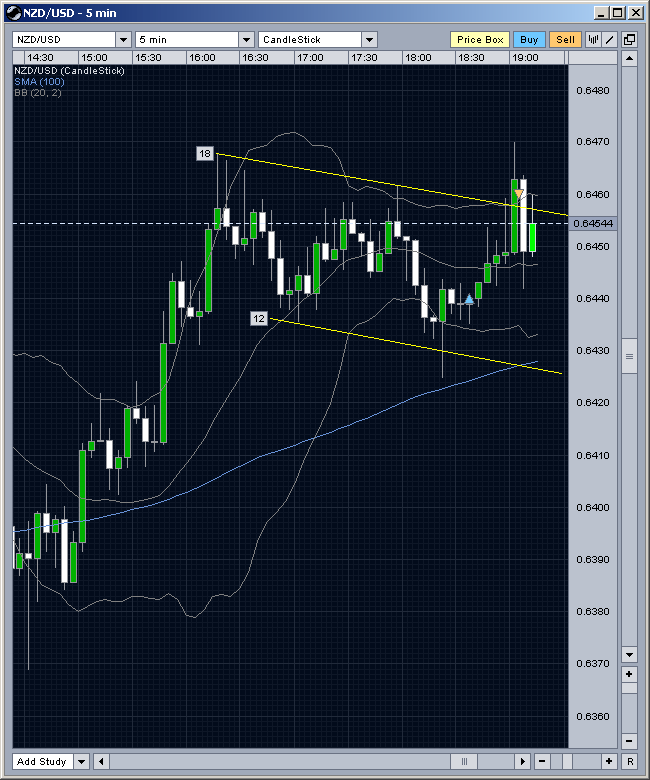Viewport: 650px width, 780px height.
Task: Detach the chart with the window icon
Action: (629, 40)
